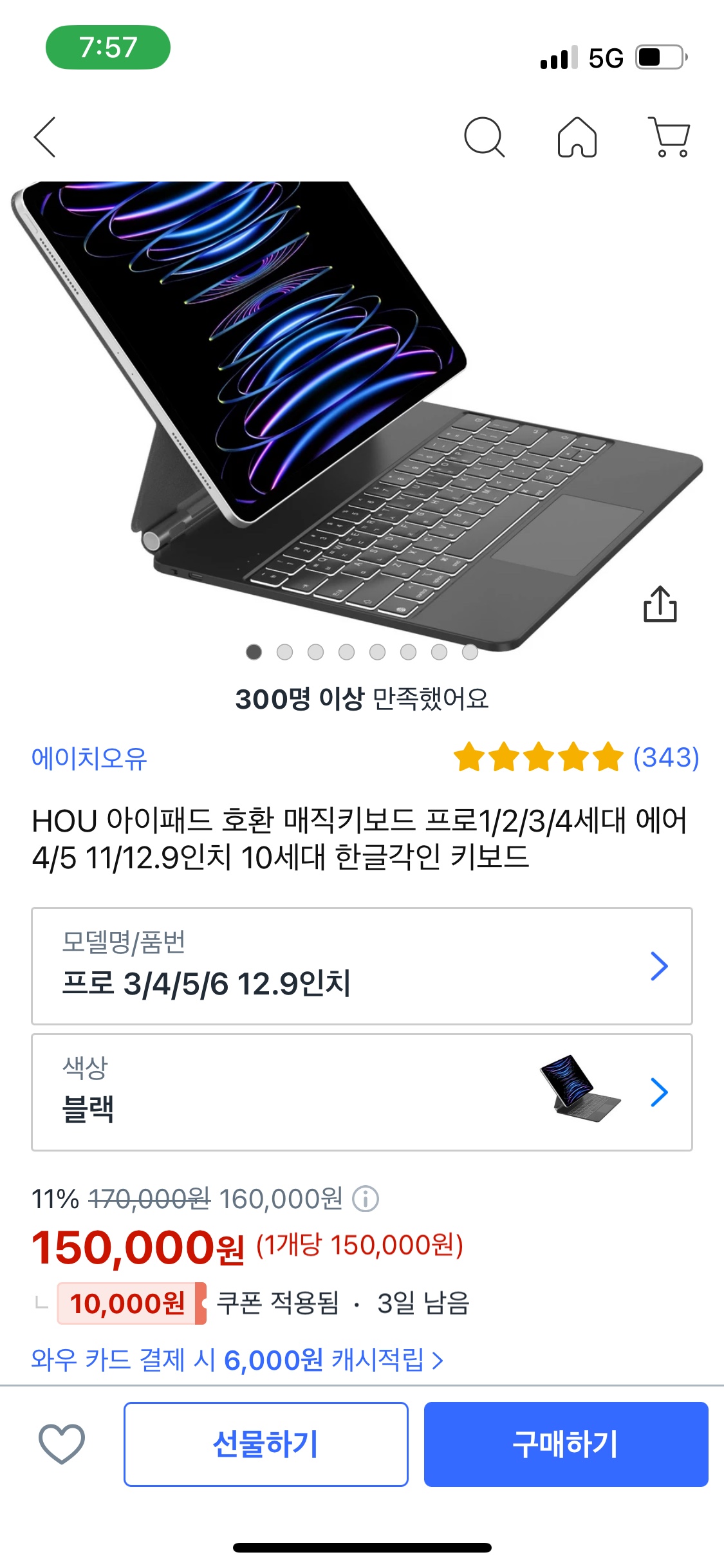The image size is (724, 1568).
Task: Tap the 선물하기 button
Action: tap(266, 1444)
